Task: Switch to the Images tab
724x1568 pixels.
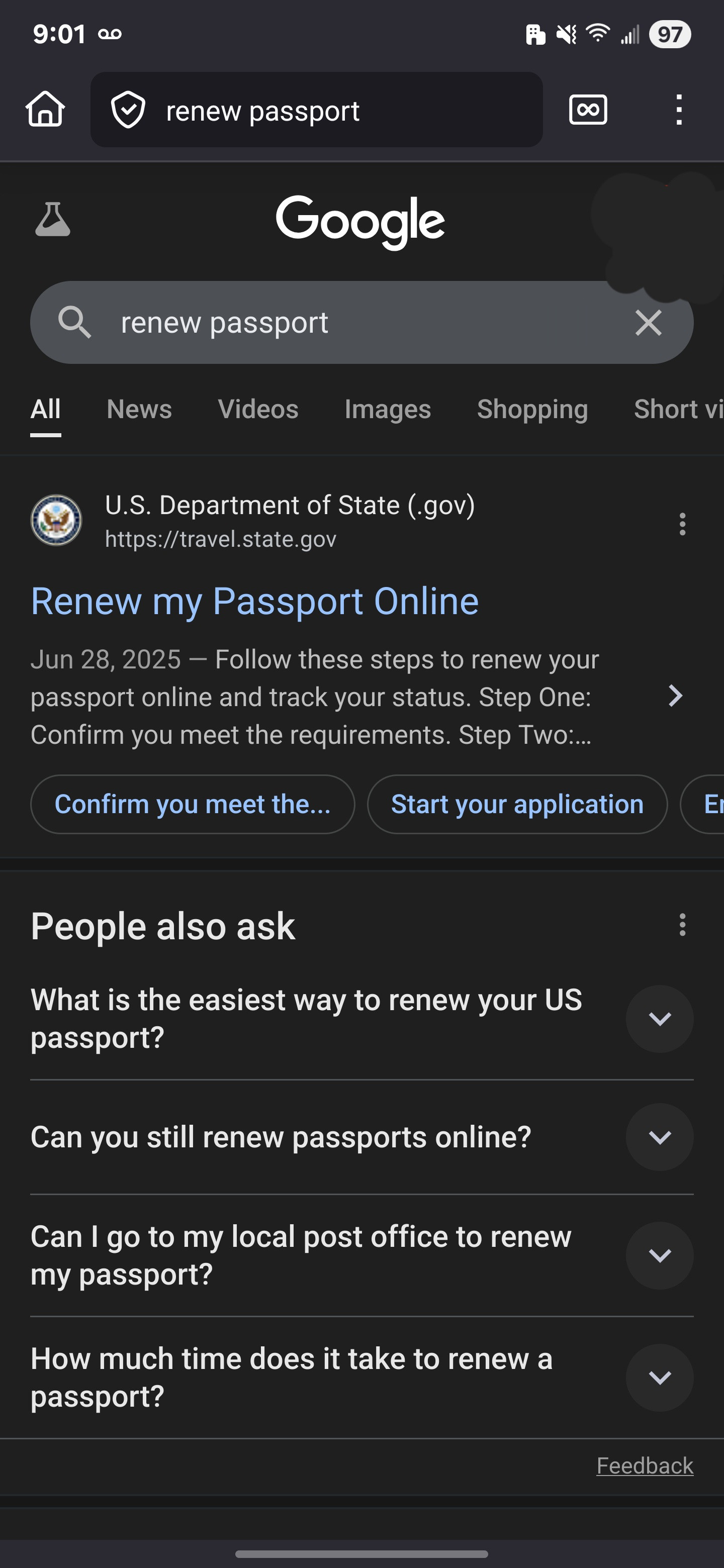Action: point(387,409)
